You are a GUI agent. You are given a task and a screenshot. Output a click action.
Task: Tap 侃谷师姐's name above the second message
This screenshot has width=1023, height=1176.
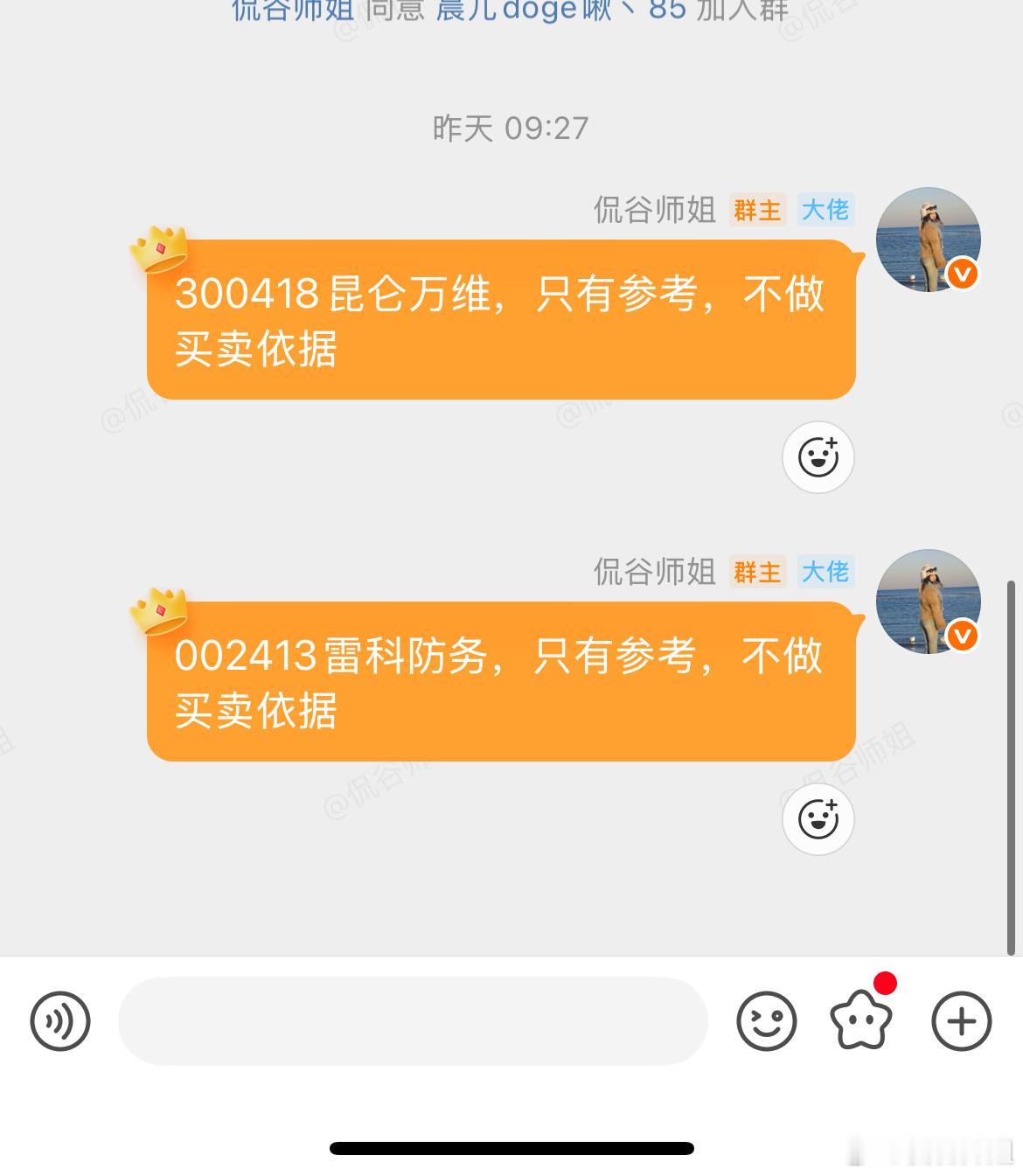click(657, 571)
